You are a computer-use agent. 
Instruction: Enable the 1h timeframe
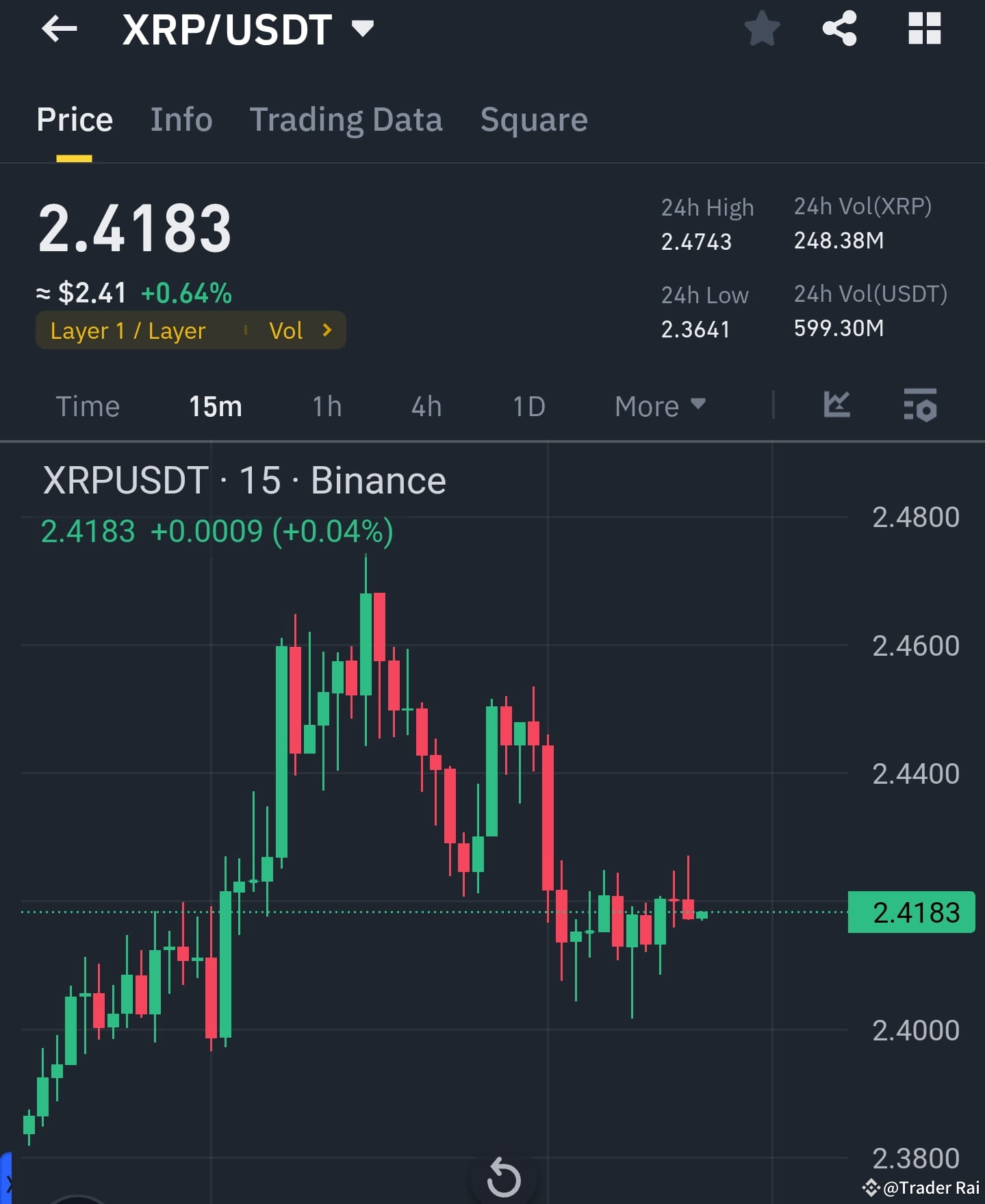click(x=326, y=405)
